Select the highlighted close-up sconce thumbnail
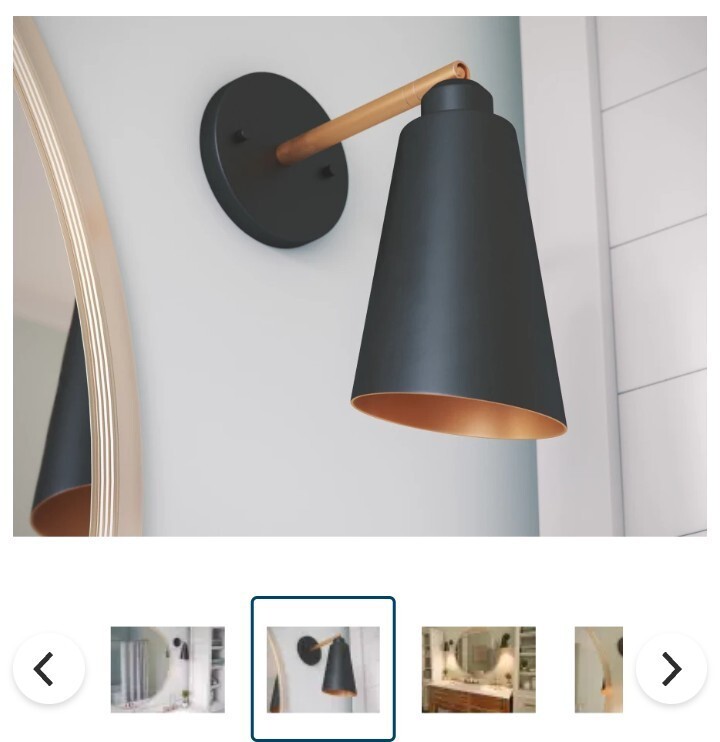This screenshot has height=742, width=720. (x=323, y=669)
